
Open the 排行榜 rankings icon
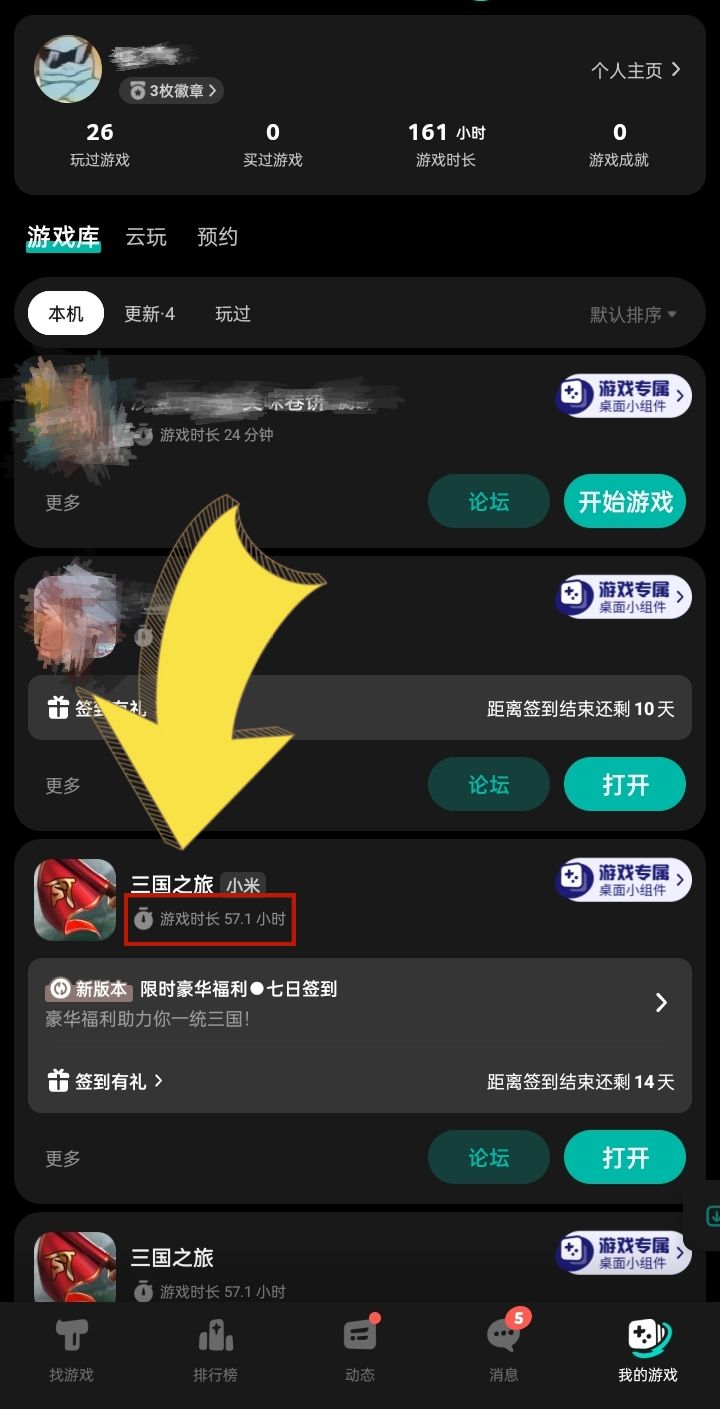215,1350
